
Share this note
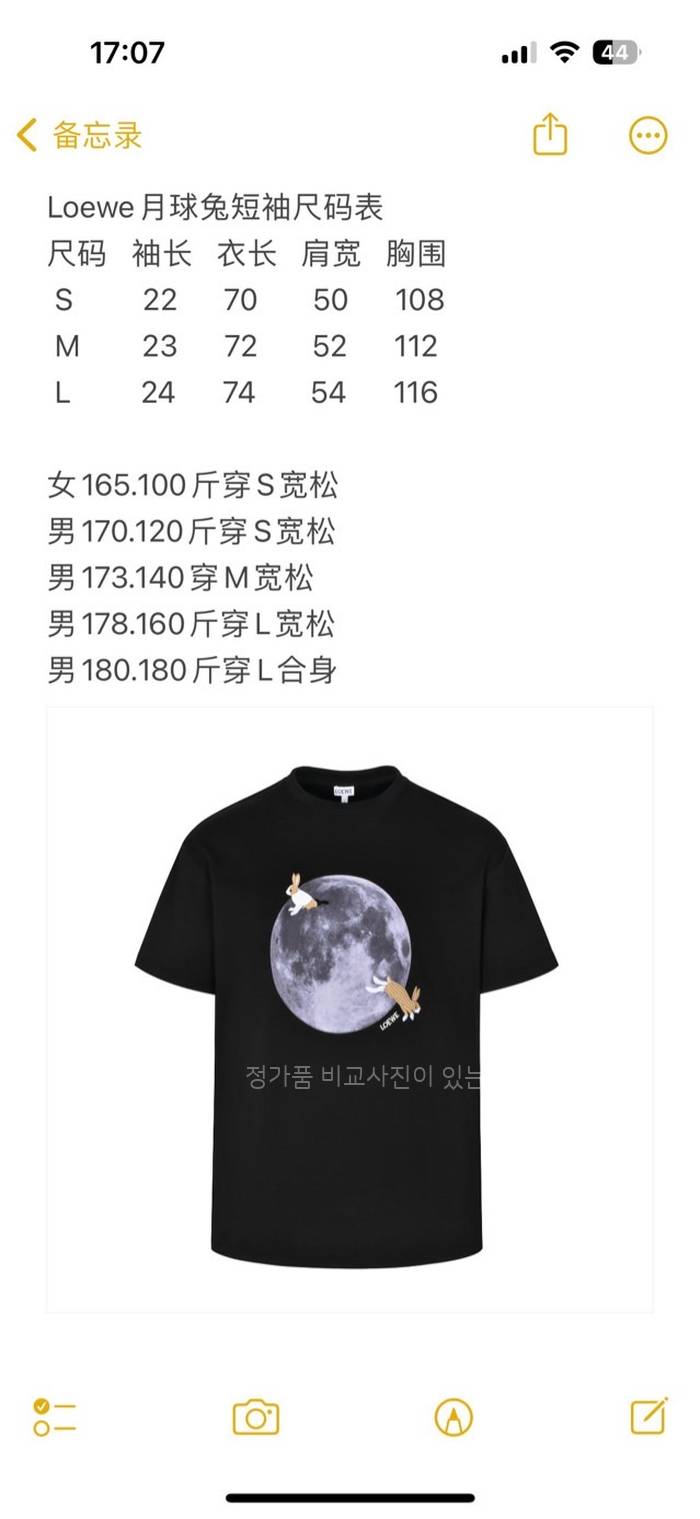550,135
